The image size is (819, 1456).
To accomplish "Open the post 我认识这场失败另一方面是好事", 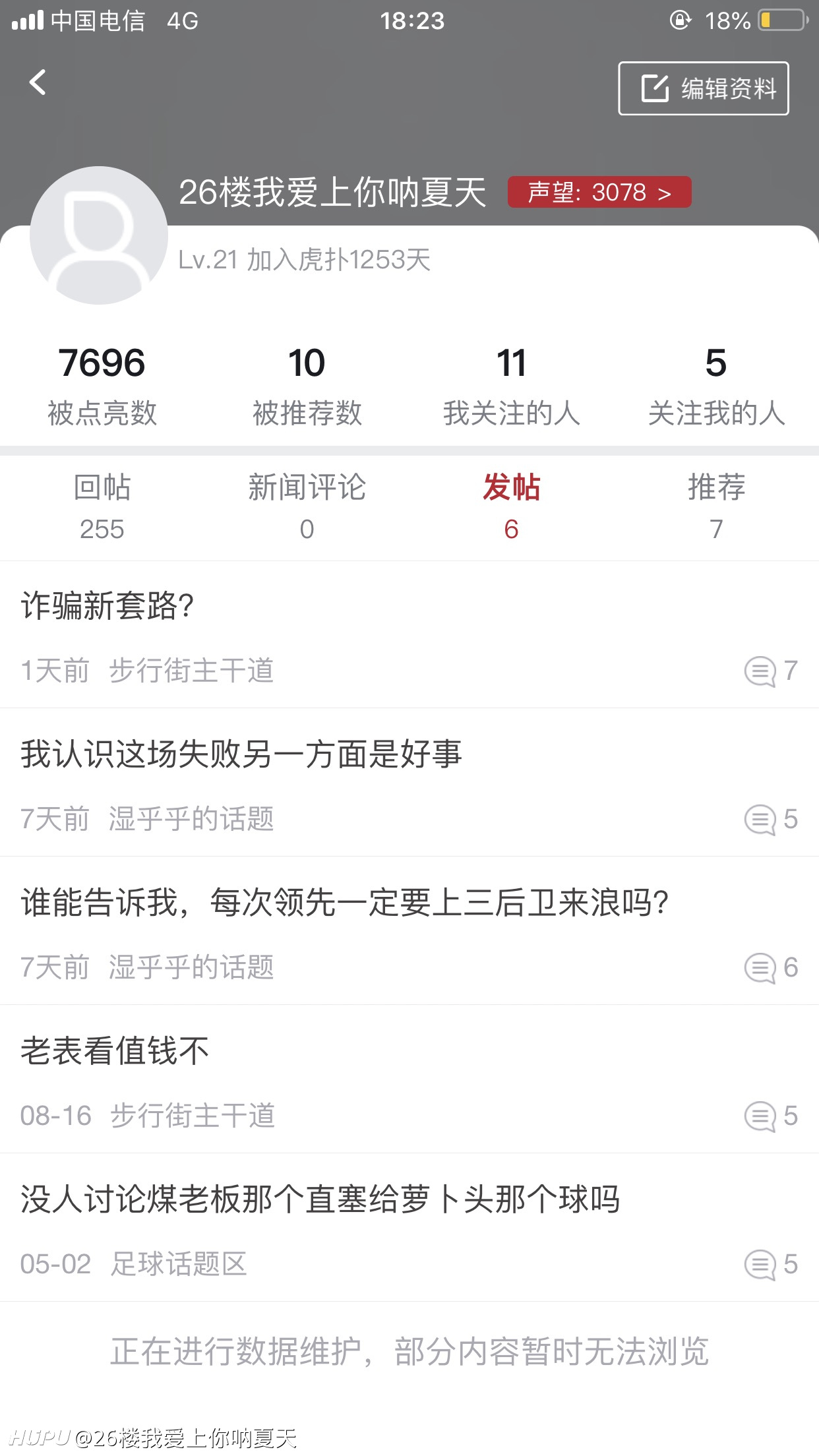I will [409, 783].
